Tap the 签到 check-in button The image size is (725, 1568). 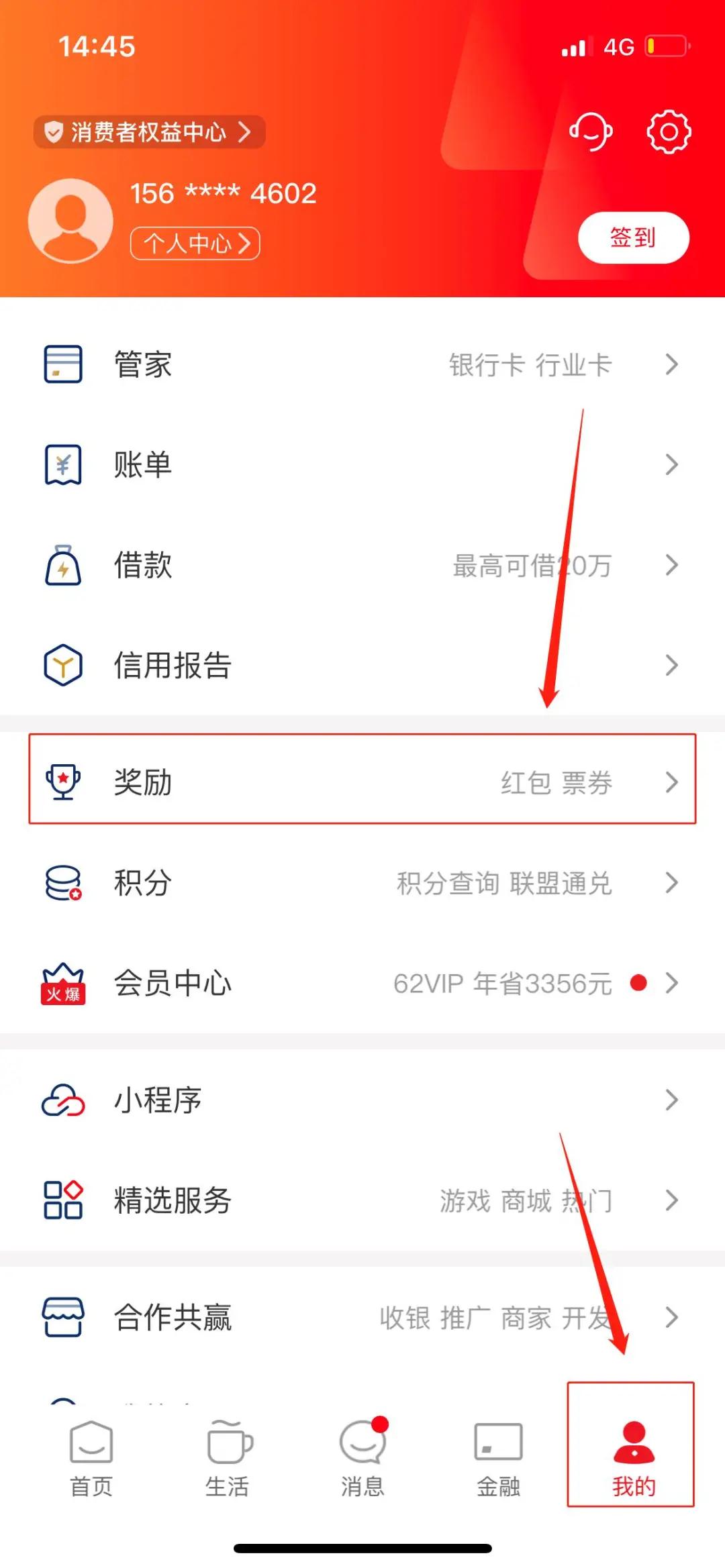click(633, 238)
